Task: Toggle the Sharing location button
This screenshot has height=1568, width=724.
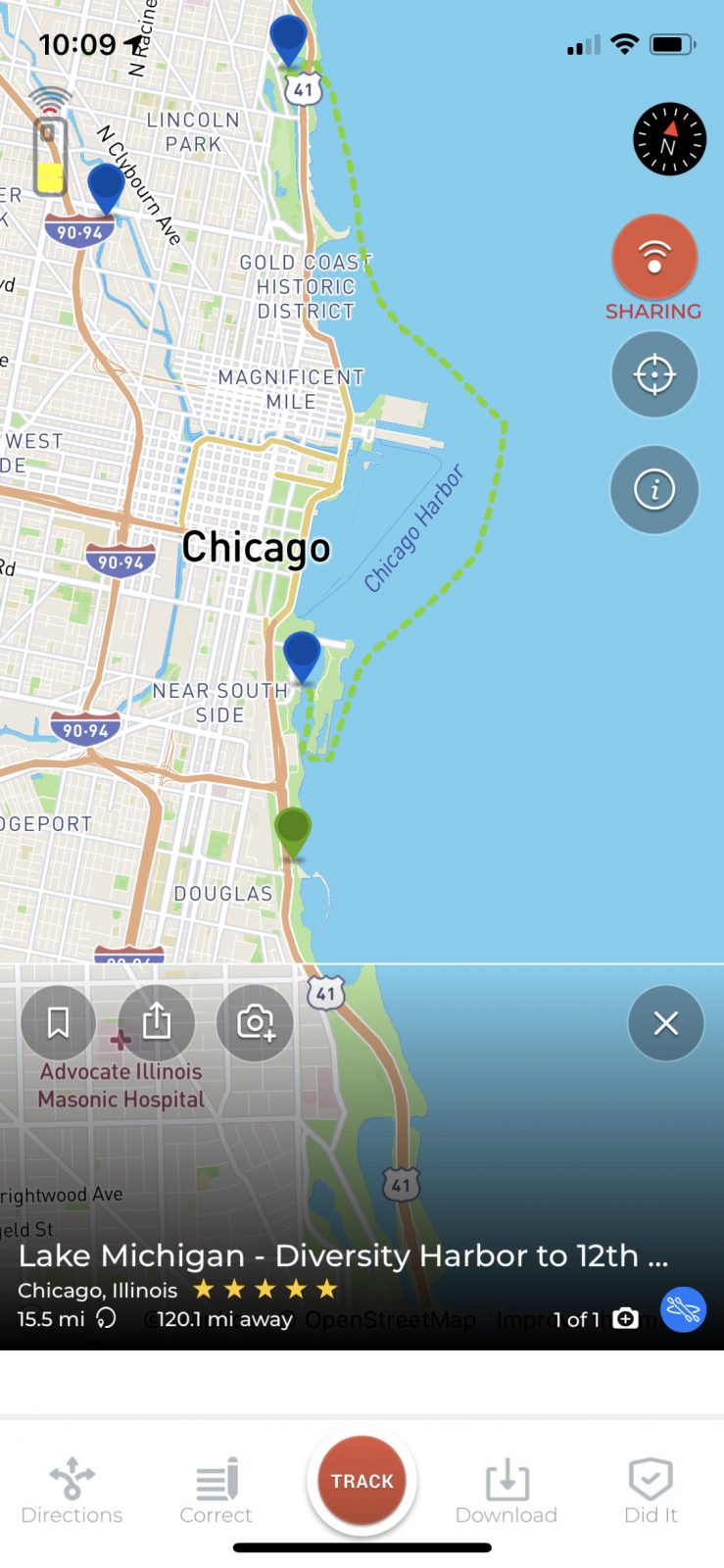Action: [x=653, y=259]
